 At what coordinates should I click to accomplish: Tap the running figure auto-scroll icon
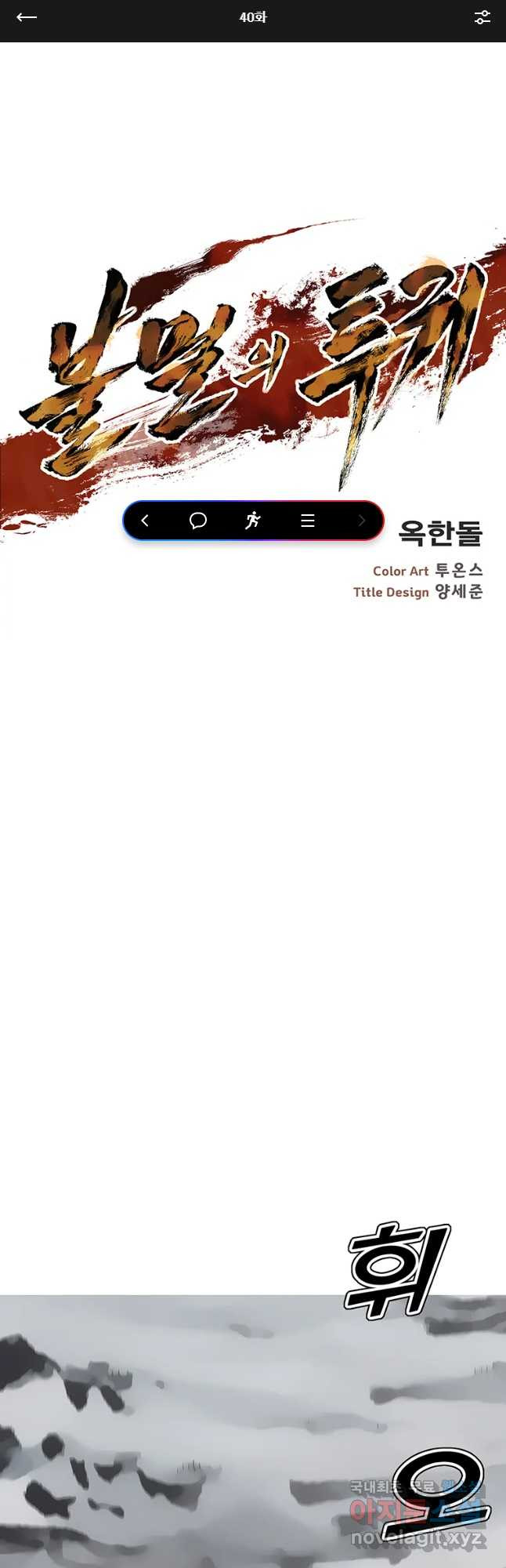[252, 521]
